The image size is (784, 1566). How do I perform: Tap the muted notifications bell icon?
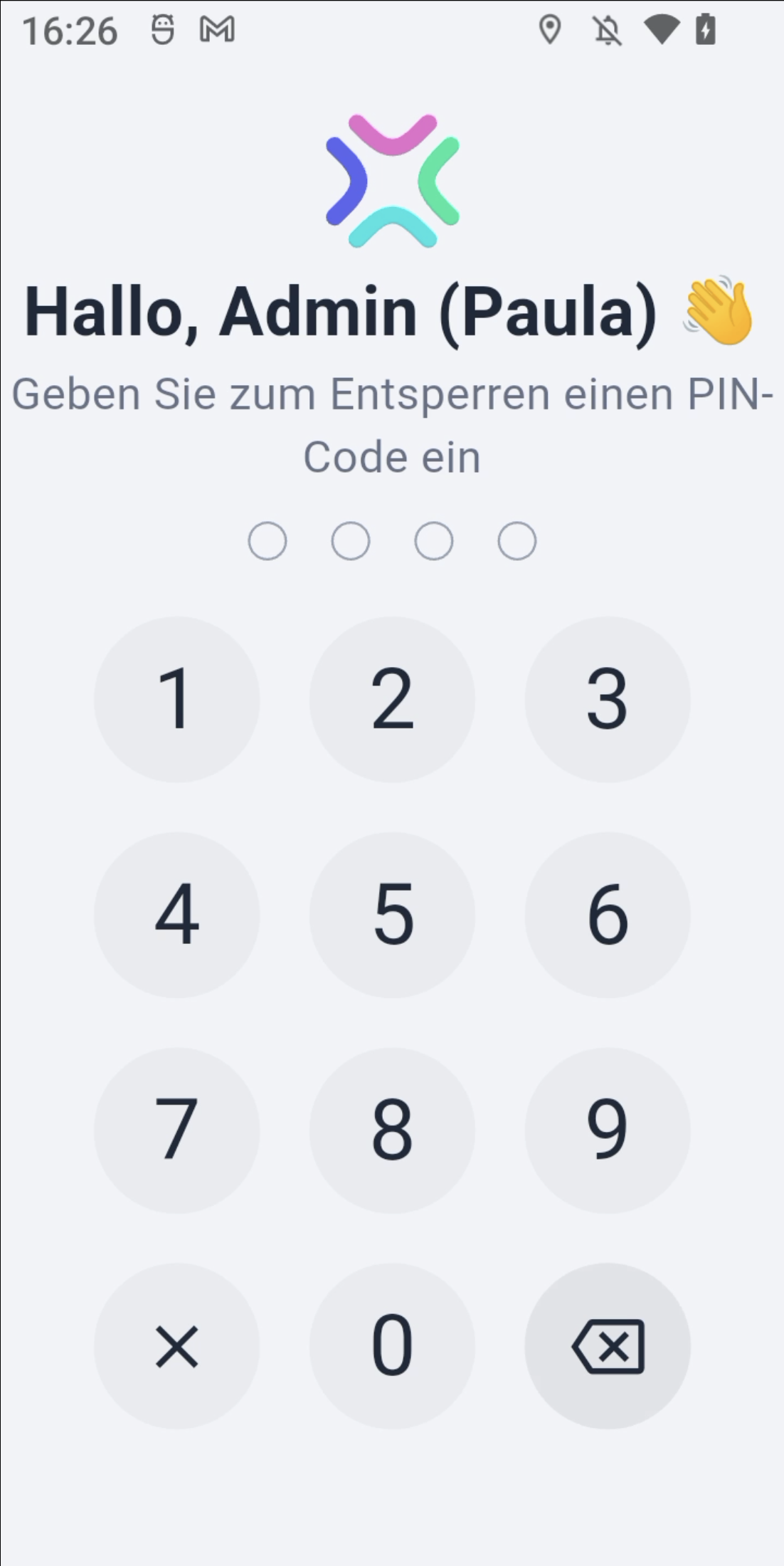606,30
